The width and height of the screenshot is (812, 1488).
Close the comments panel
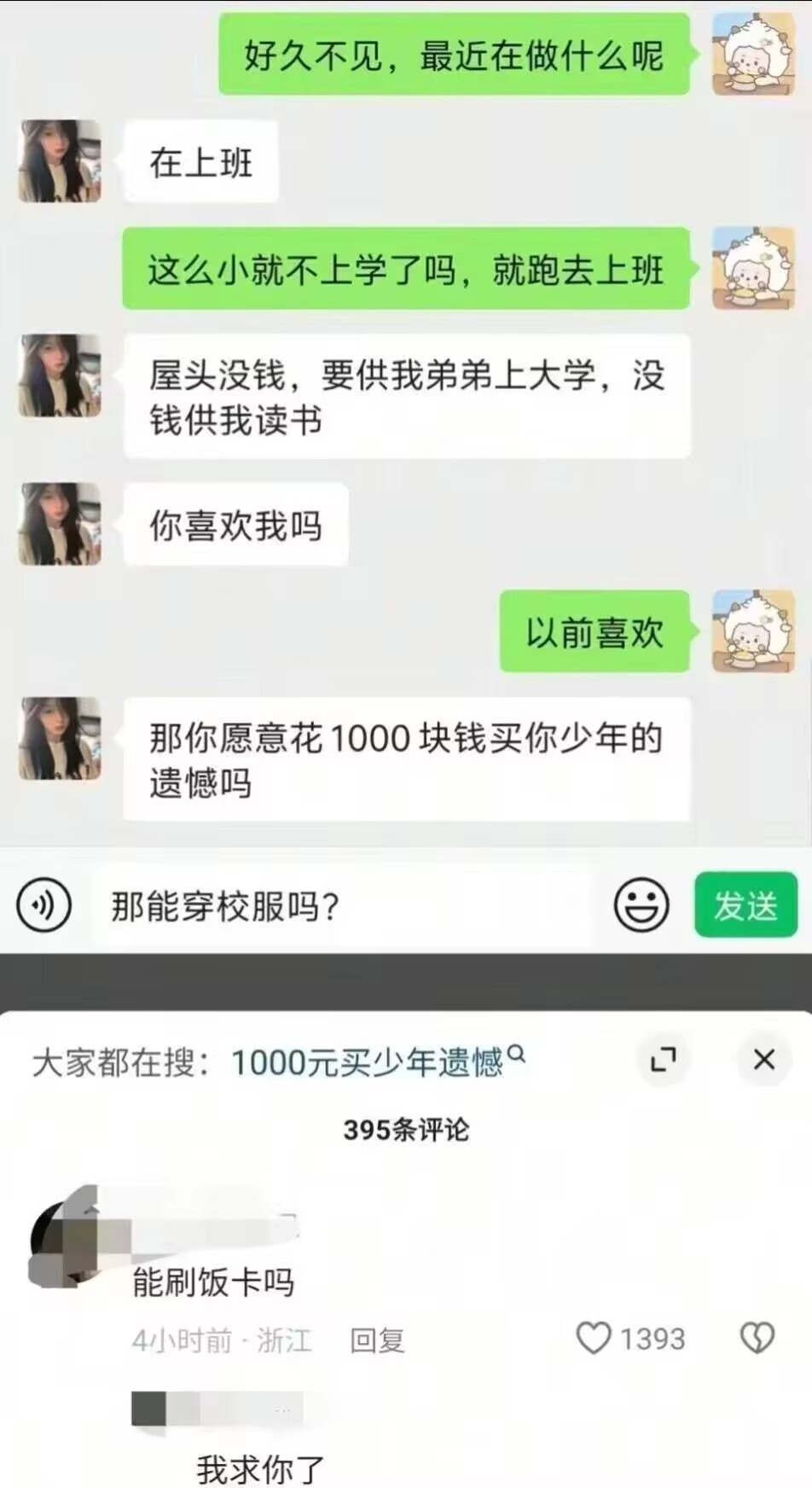(x=763, y=1060)
